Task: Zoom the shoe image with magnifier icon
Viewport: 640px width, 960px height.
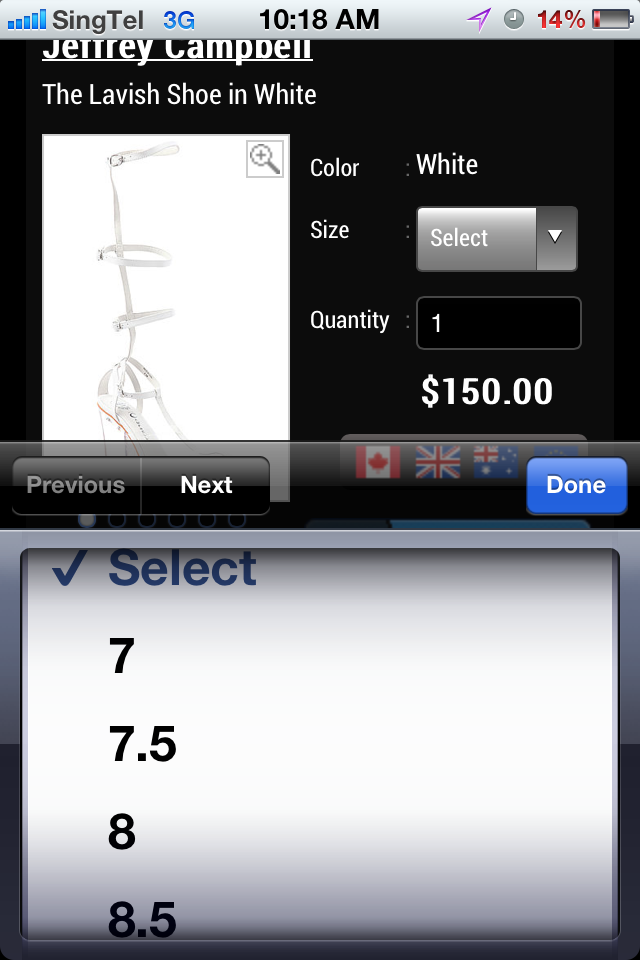Action: coord(265,158)
